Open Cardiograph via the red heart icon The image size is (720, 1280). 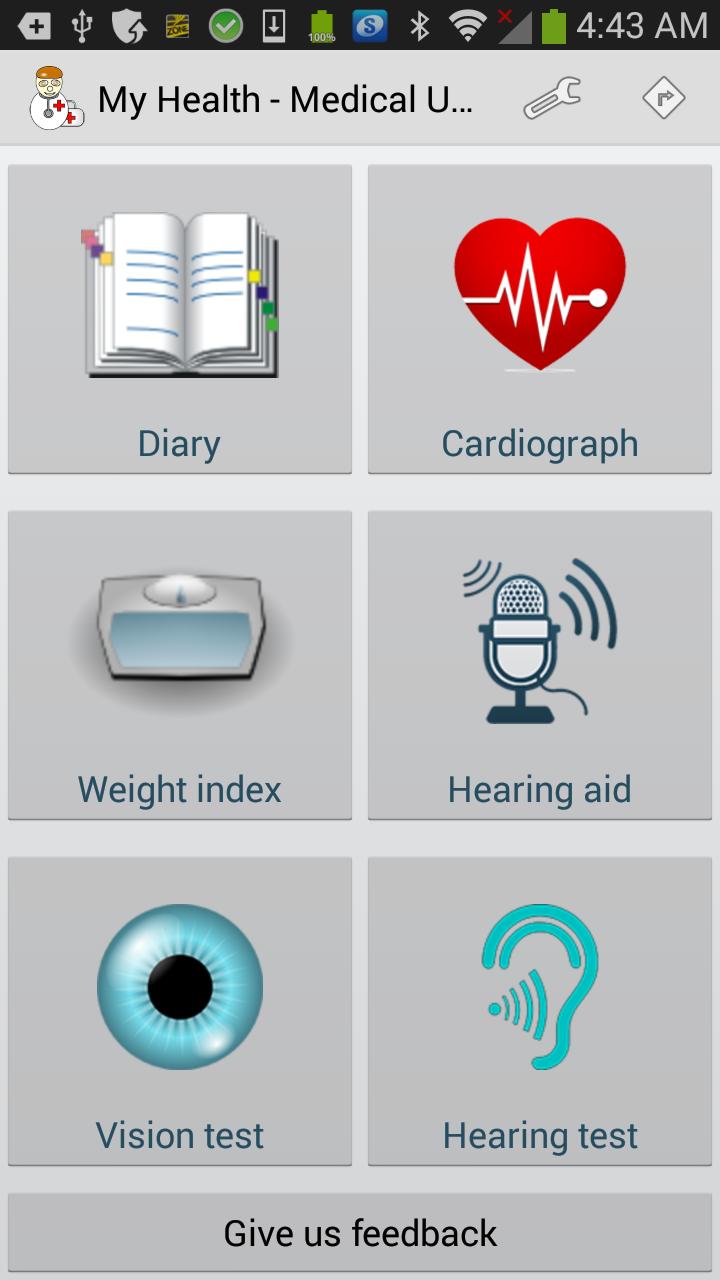point(540,290)
